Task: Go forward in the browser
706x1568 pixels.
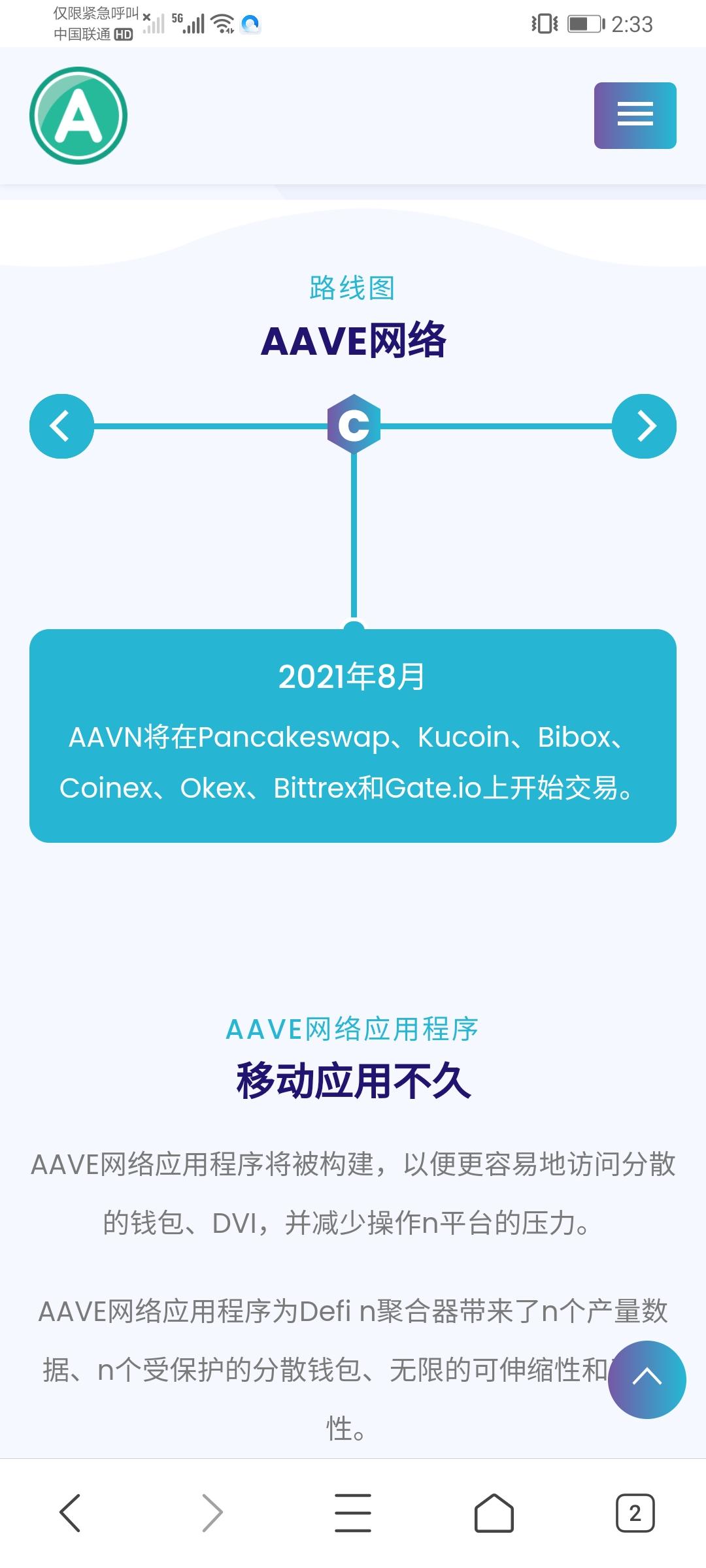Action: click(212, 1512)
